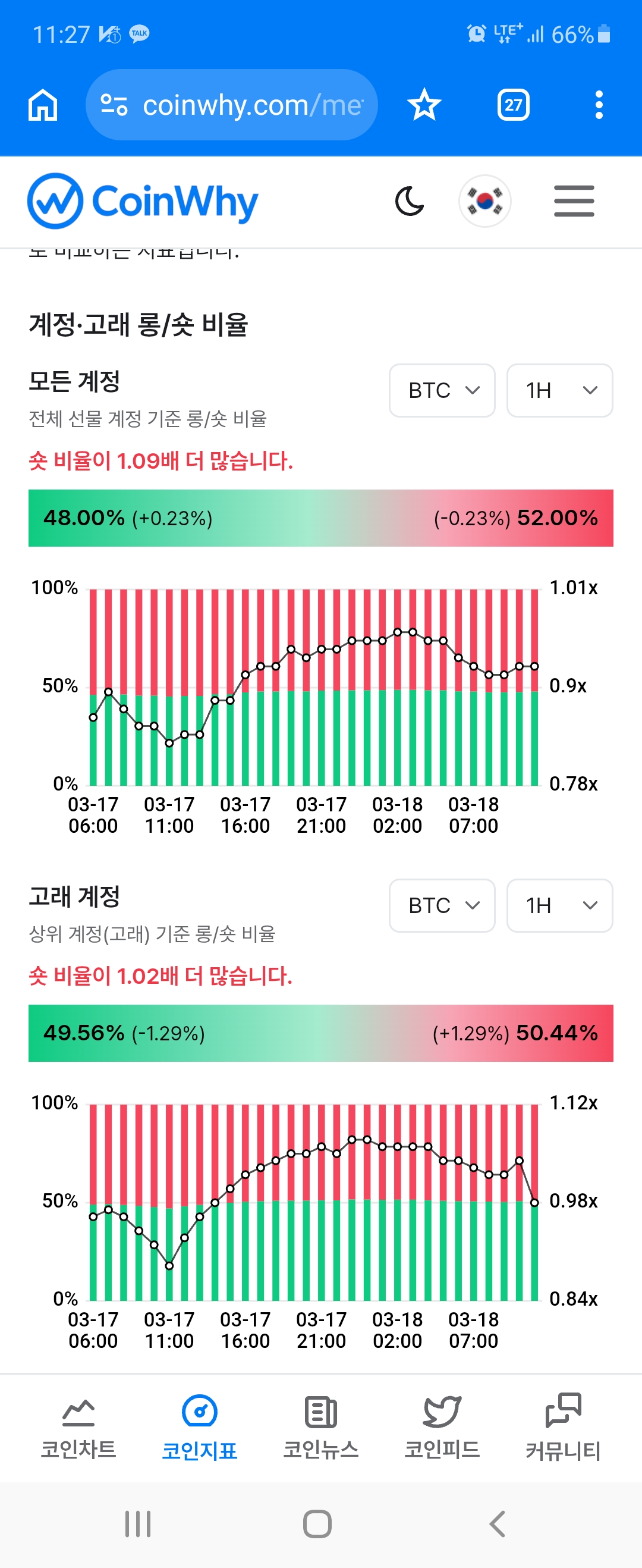Image resolution: width=642 pixels, height=1568 pixels.
Task: Open the CoinWhy home logo link
Action: 143,201
